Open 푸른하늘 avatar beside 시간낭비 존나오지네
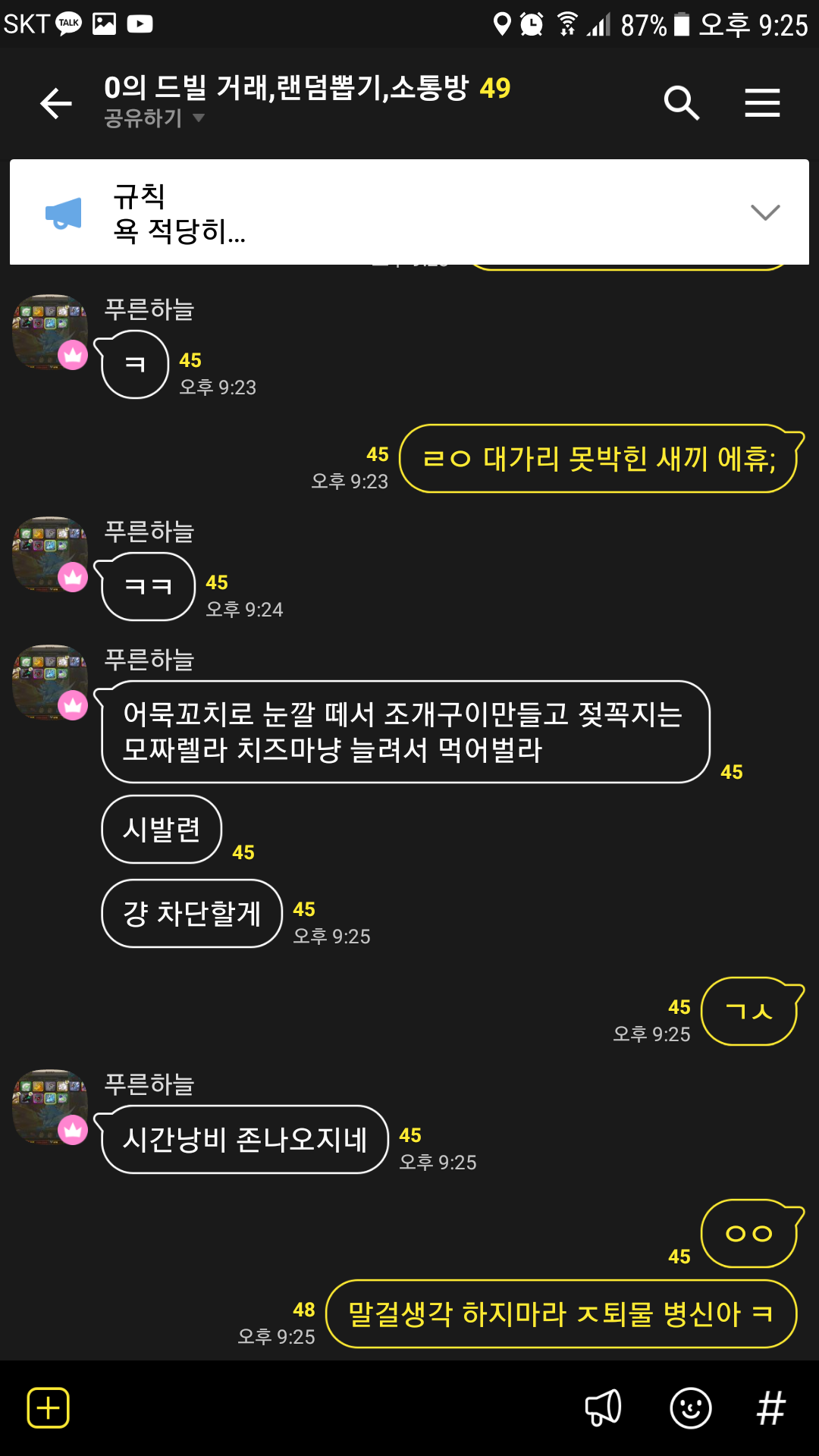Viewport: 819px width, 1456px height. pos(50,1107)
